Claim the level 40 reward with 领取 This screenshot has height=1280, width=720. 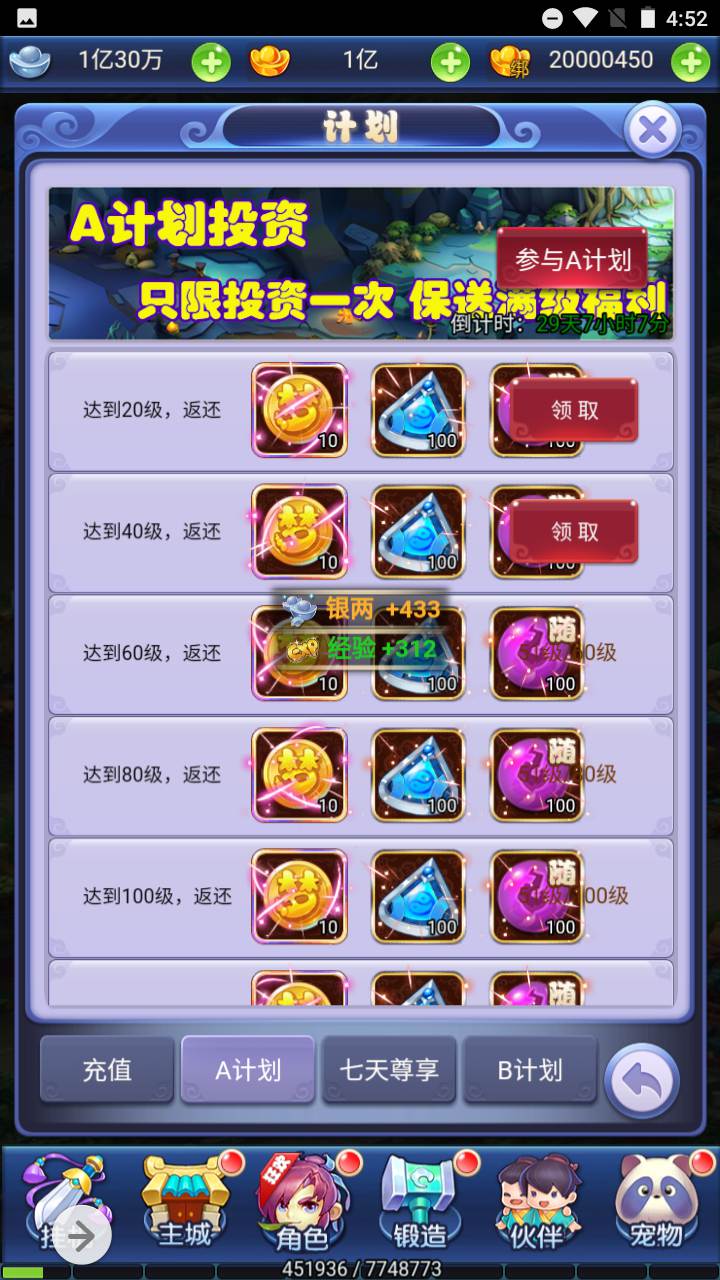[575, 532]
